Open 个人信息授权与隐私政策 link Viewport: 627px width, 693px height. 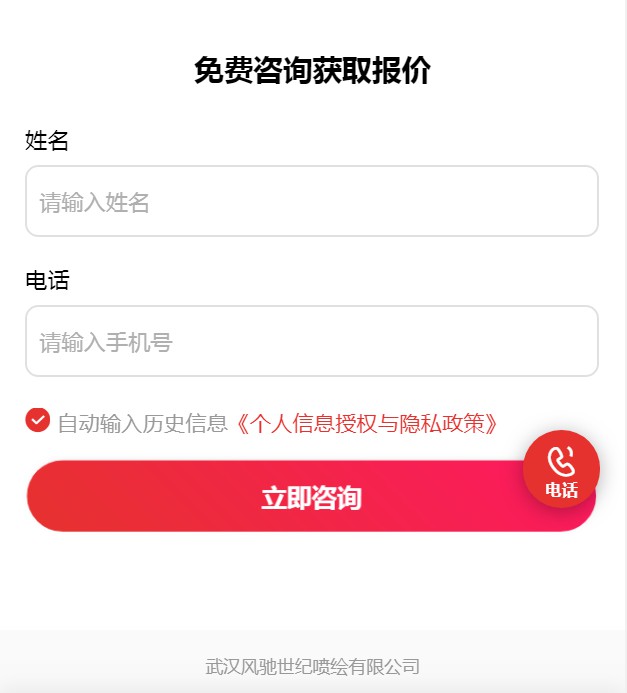click(x=366, y=423)
